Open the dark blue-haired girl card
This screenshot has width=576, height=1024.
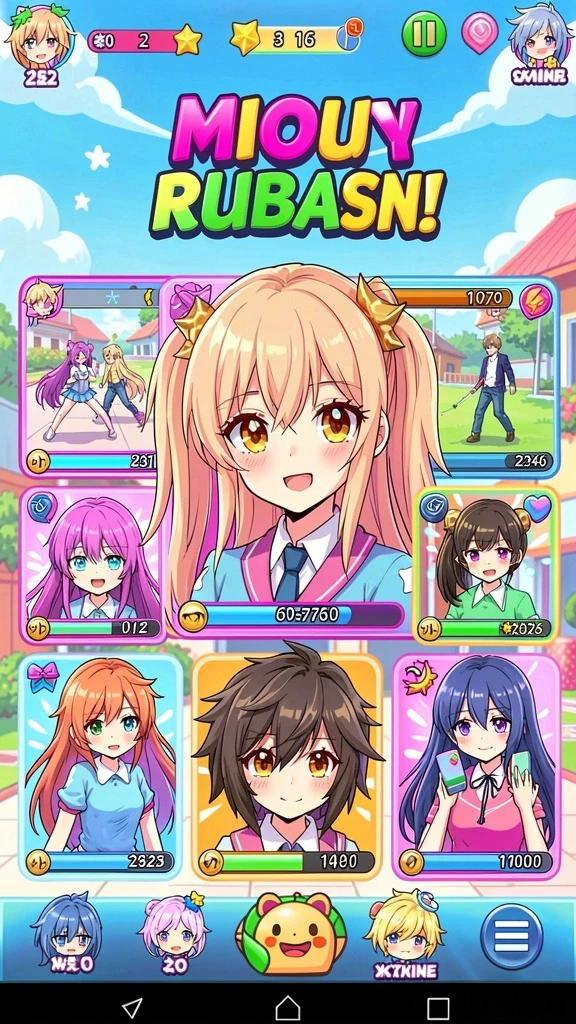(476, 767)
